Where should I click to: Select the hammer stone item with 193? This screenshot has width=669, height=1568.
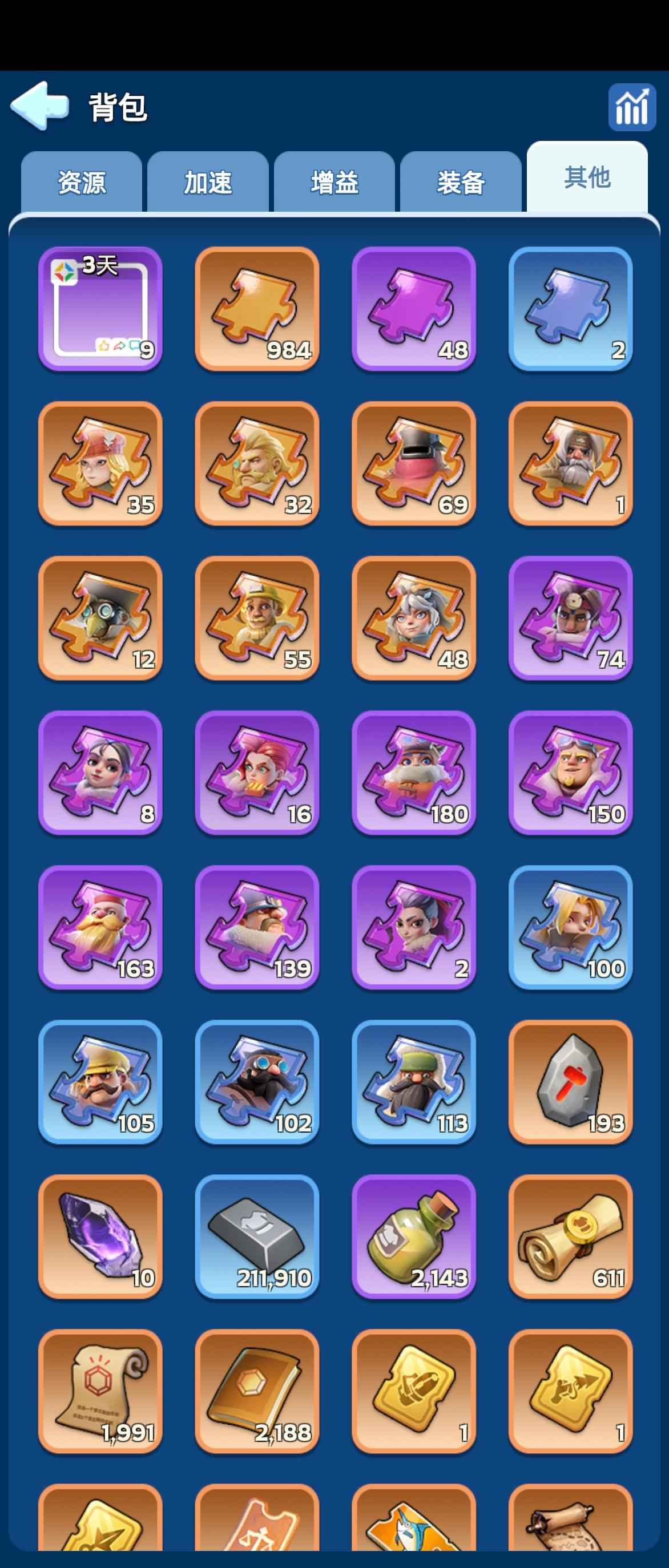570,1082
